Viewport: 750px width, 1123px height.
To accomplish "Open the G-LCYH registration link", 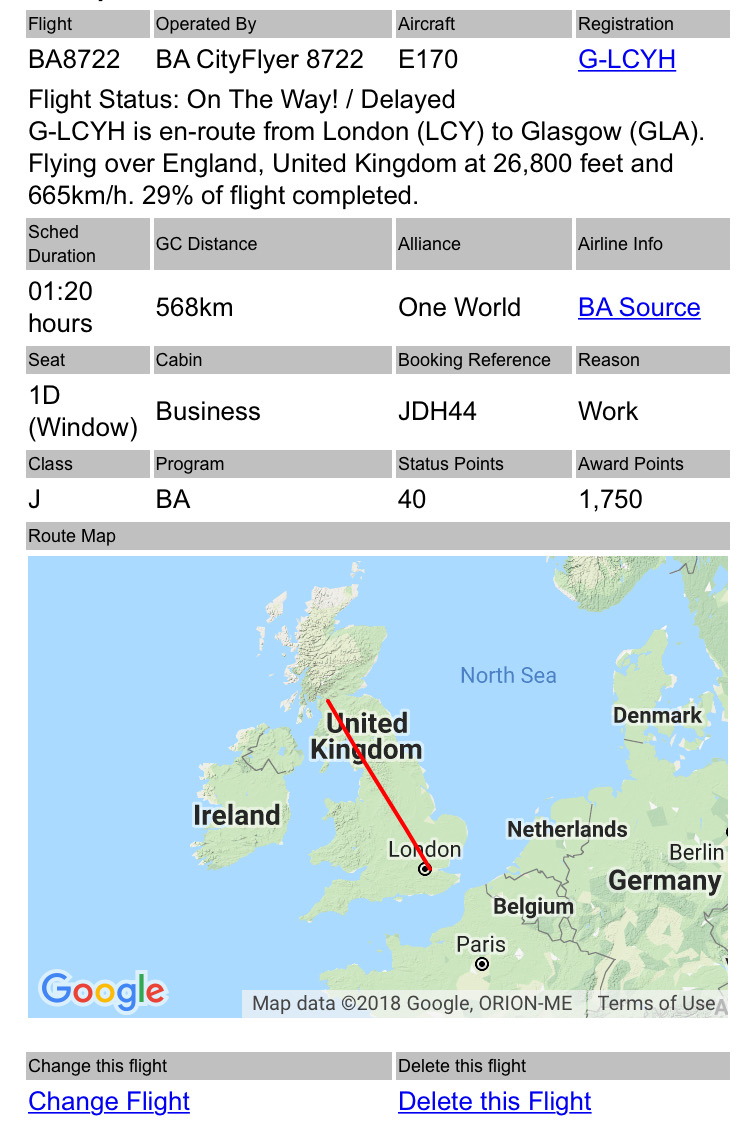I will tap(626, 60).
